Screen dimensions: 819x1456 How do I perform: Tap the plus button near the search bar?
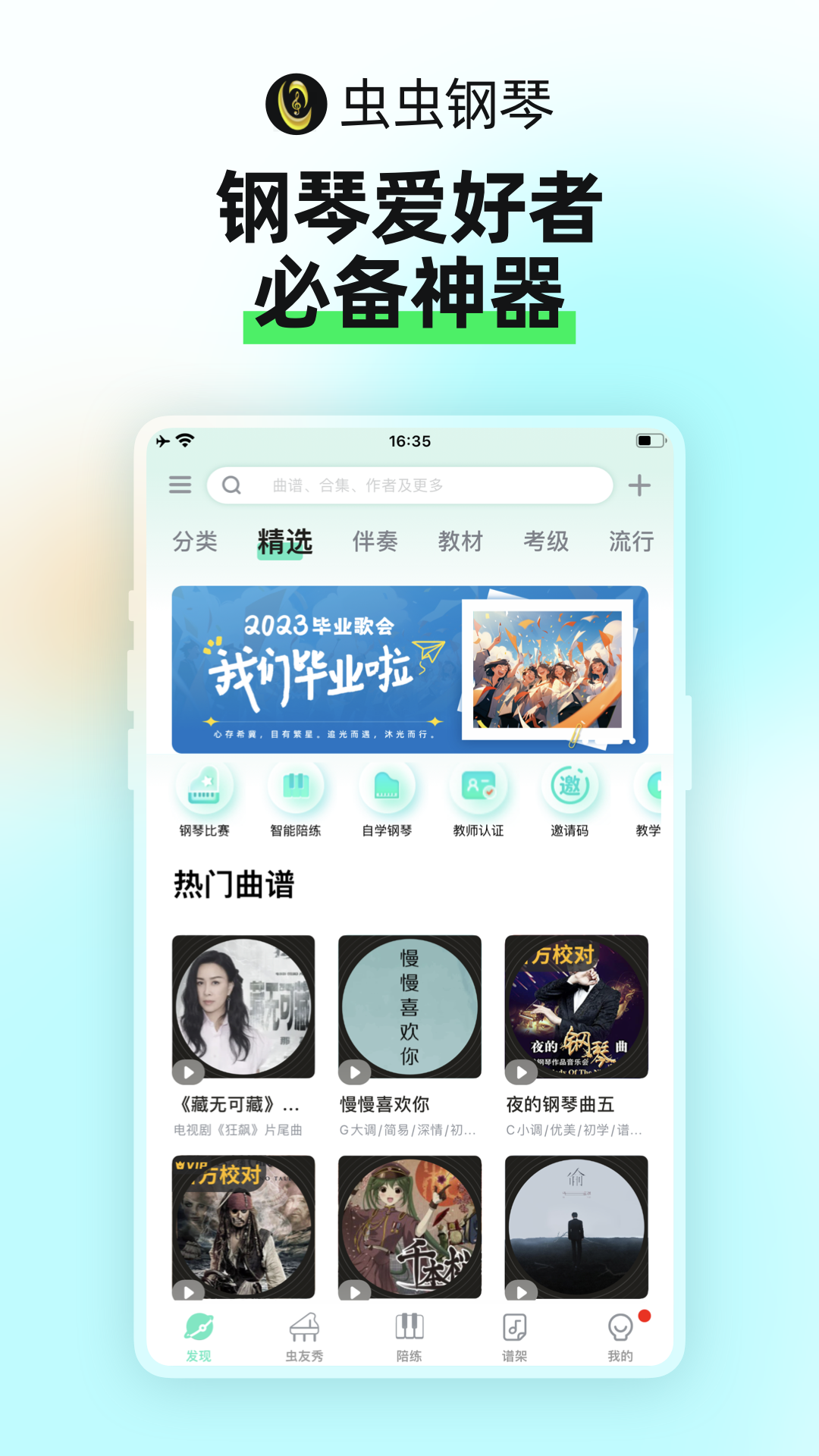[639, 485]
